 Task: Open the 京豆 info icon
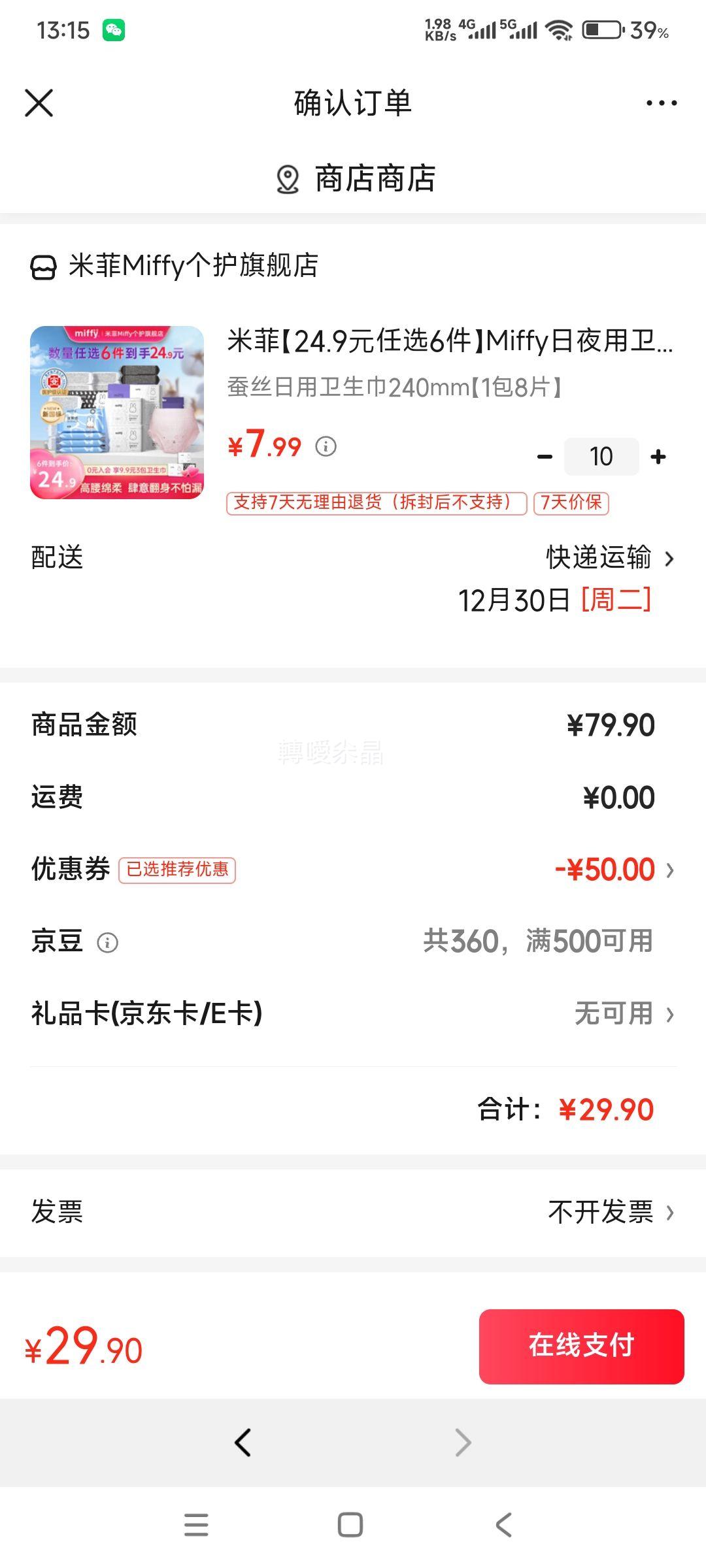click(x=107, y=941)
